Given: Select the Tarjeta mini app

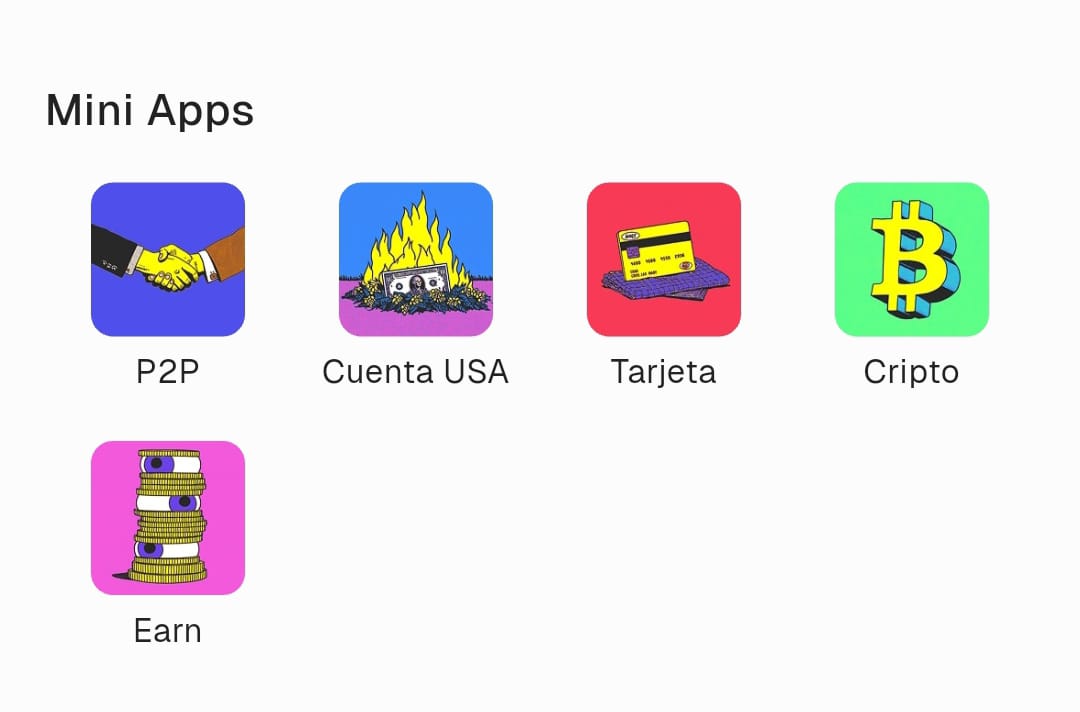Looking at the screenshot, I should pyautogui.click(x=664, y=259).
